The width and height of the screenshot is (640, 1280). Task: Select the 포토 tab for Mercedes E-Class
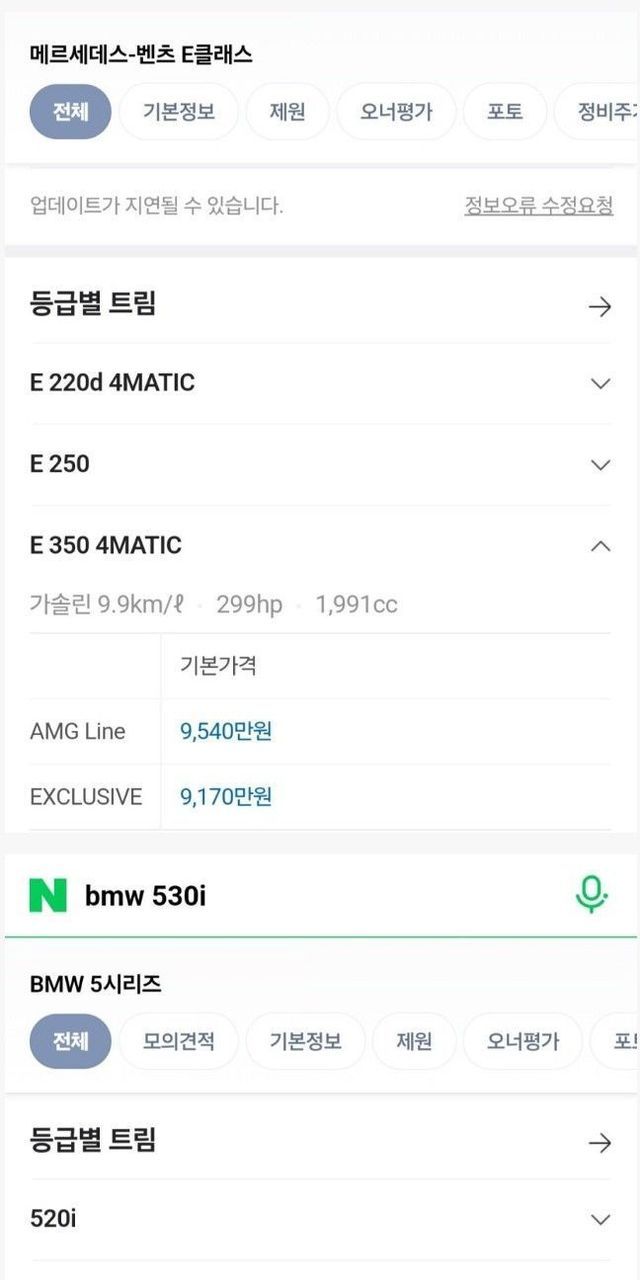click(x=505, y=111)
